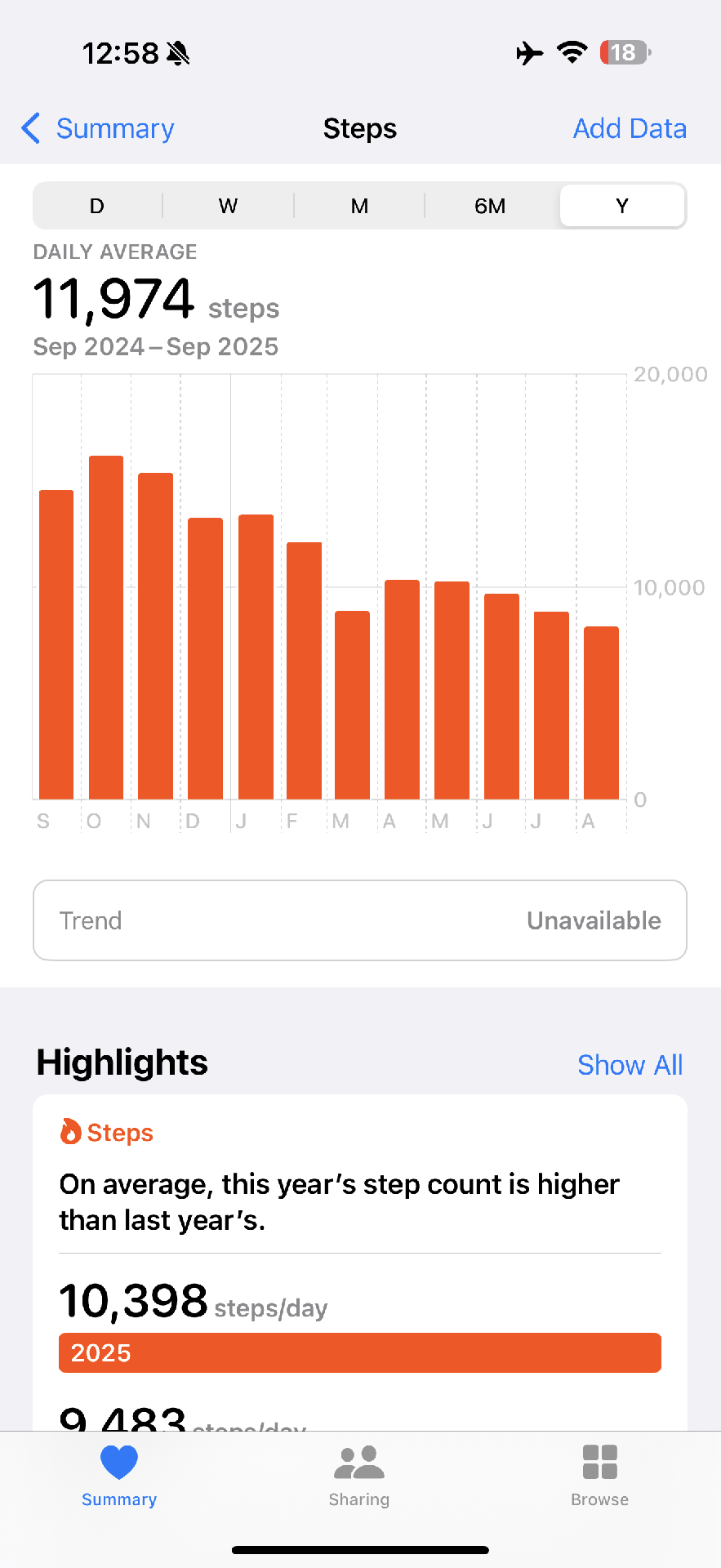Viewport: 721px width, 1568px height.
Task: Tap the October bar in the chart
Action: click(x=106, y=627)
